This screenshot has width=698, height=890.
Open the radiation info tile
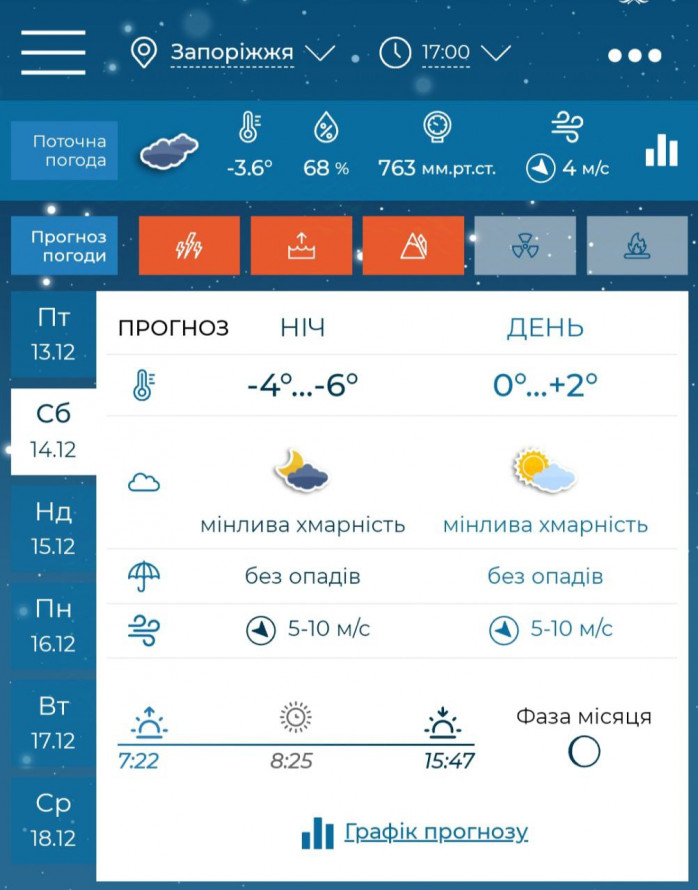(525, 245)
